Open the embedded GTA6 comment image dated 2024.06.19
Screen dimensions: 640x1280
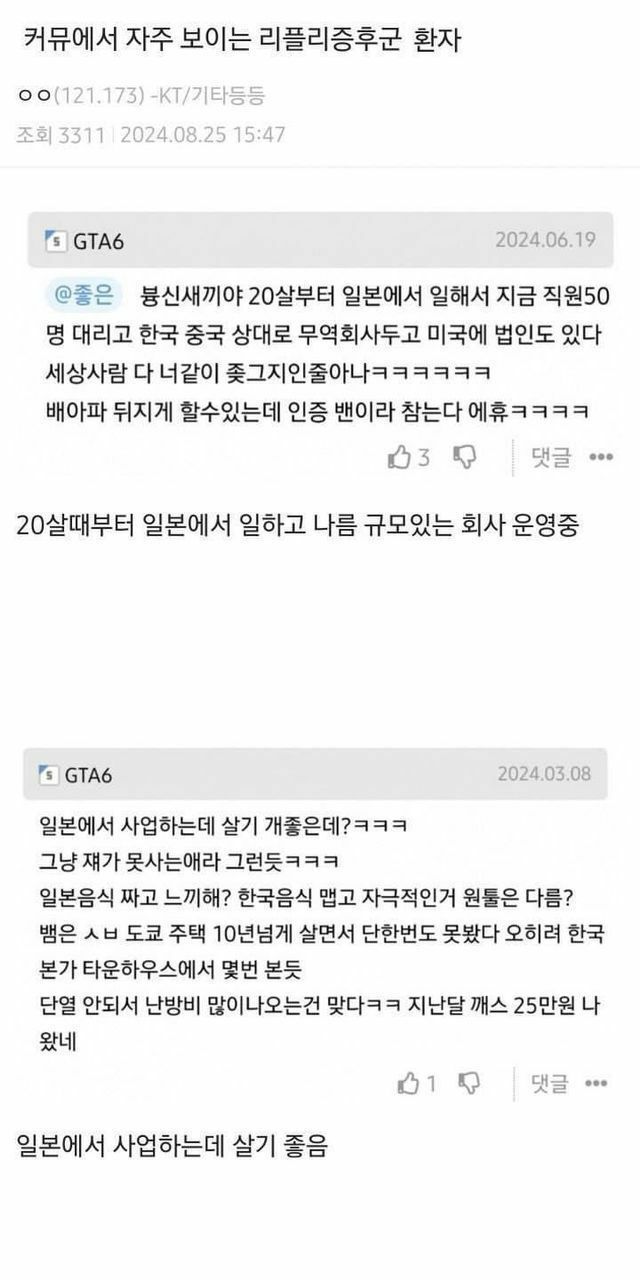(x=320, y=347)
